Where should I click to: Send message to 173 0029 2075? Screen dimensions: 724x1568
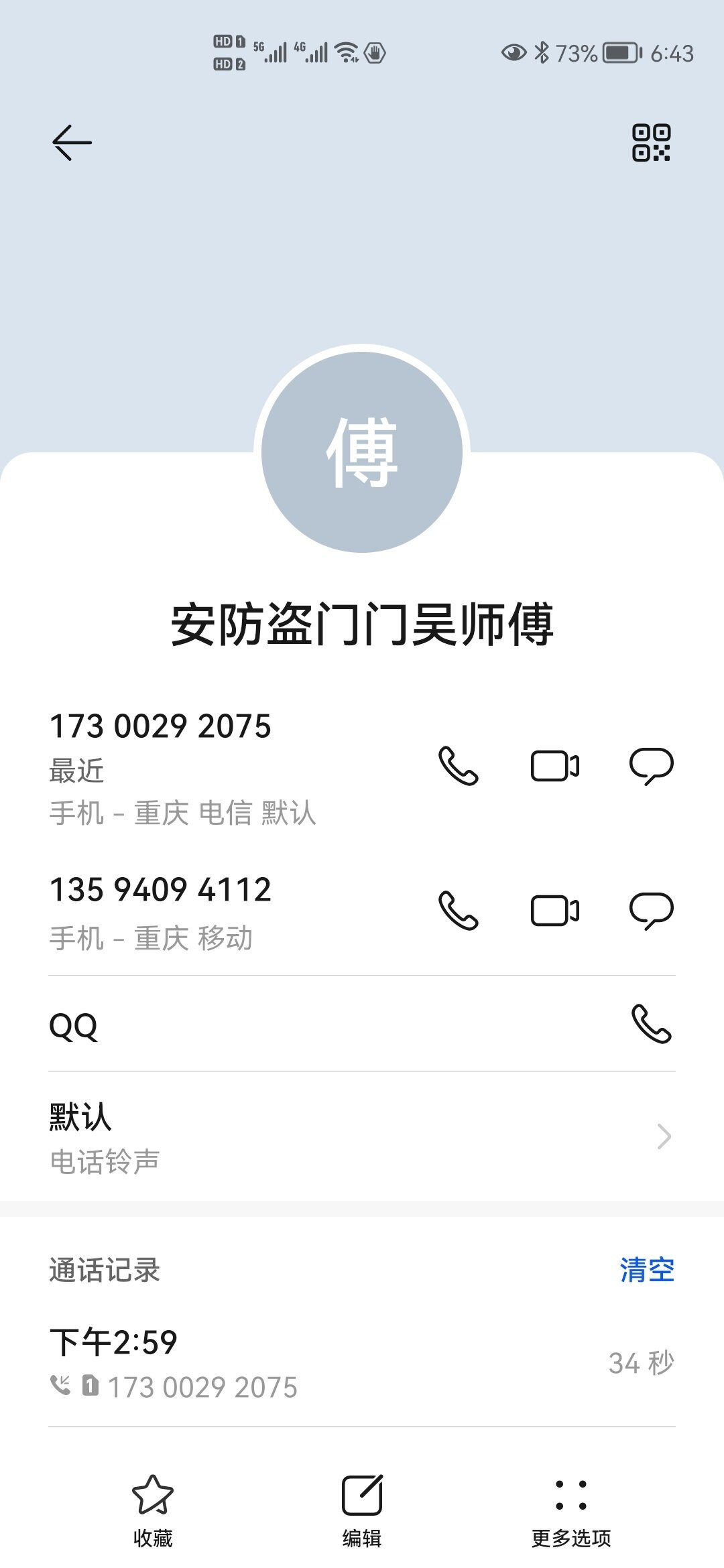[x=651, y=766]
